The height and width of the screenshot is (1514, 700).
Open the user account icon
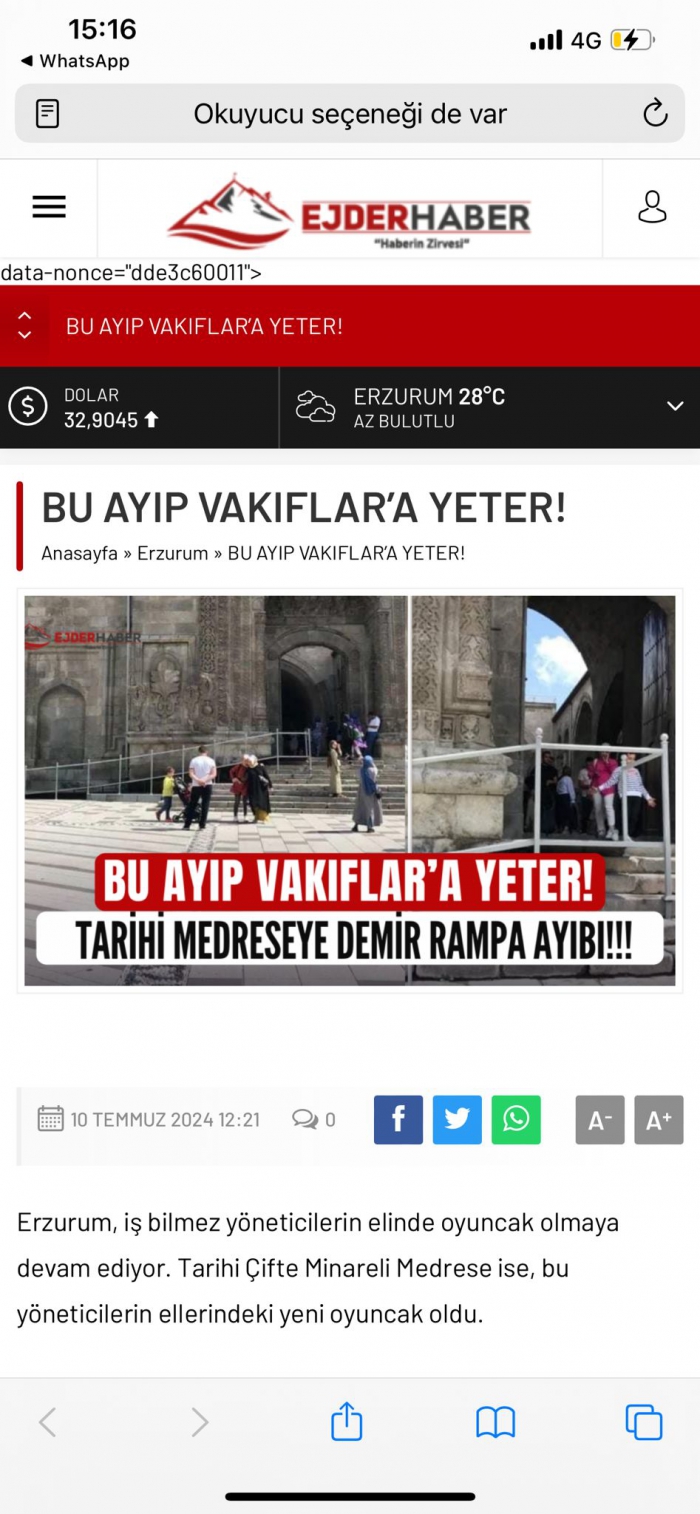(652, 207)
